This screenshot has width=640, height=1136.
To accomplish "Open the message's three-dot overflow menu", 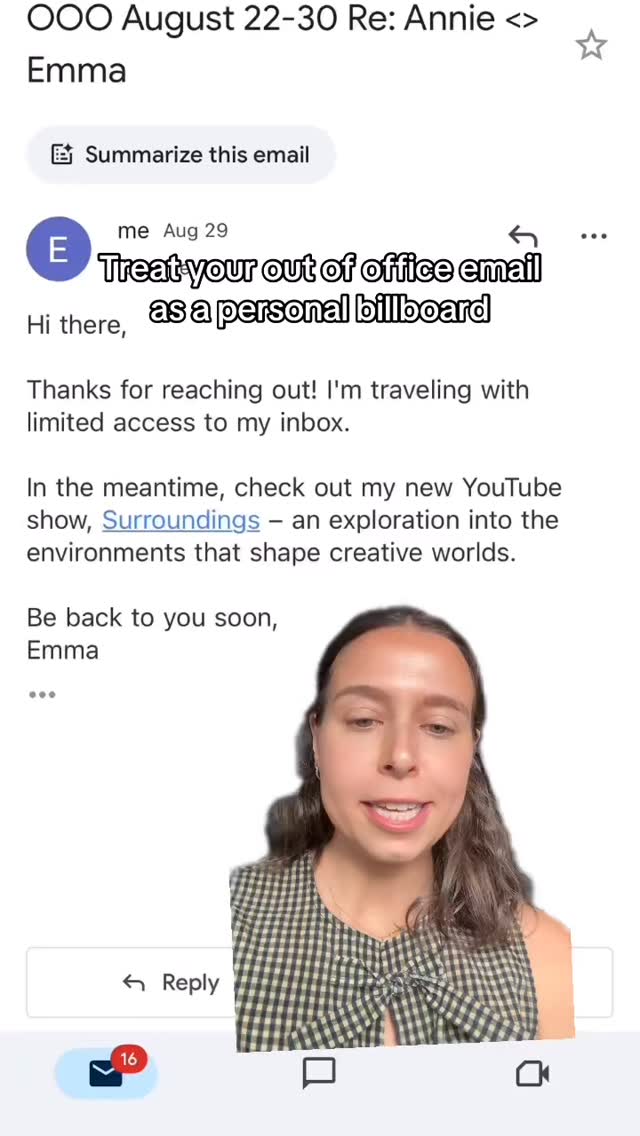I will point(594,236).
